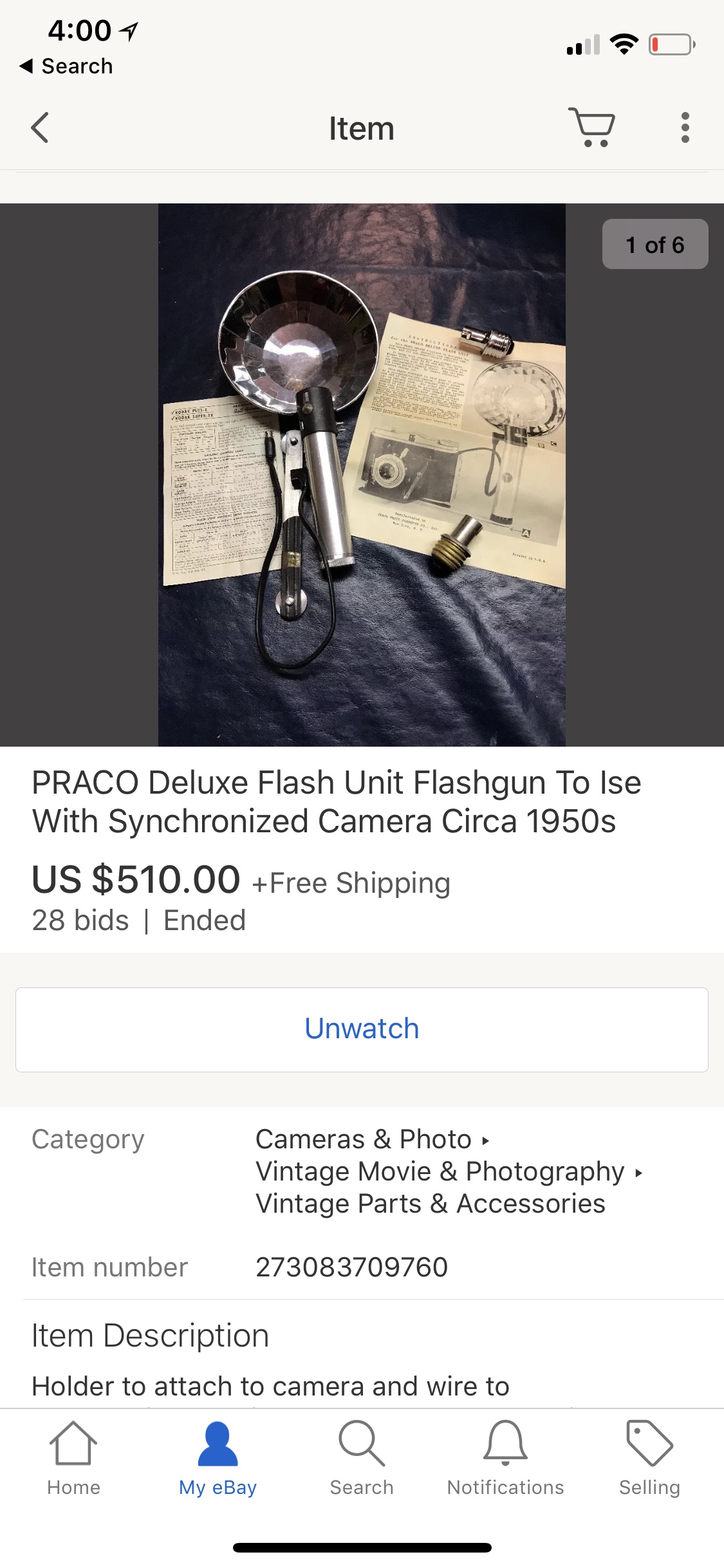Go back using the top-left arrow
The height and width of the screenshot is (1568, 724).
(40, 127)
